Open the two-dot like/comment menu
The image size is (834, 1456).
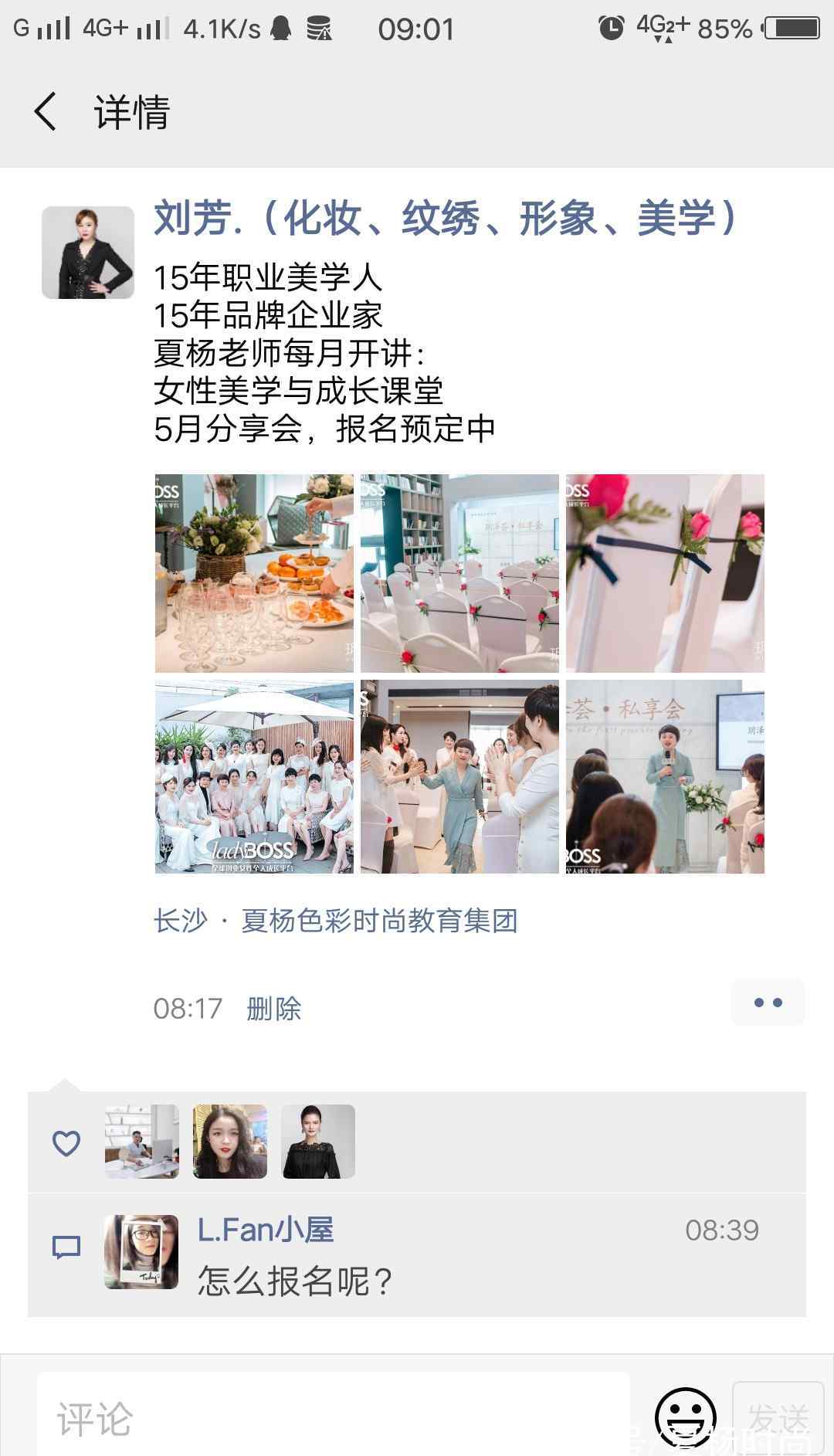coord(768,1003)
